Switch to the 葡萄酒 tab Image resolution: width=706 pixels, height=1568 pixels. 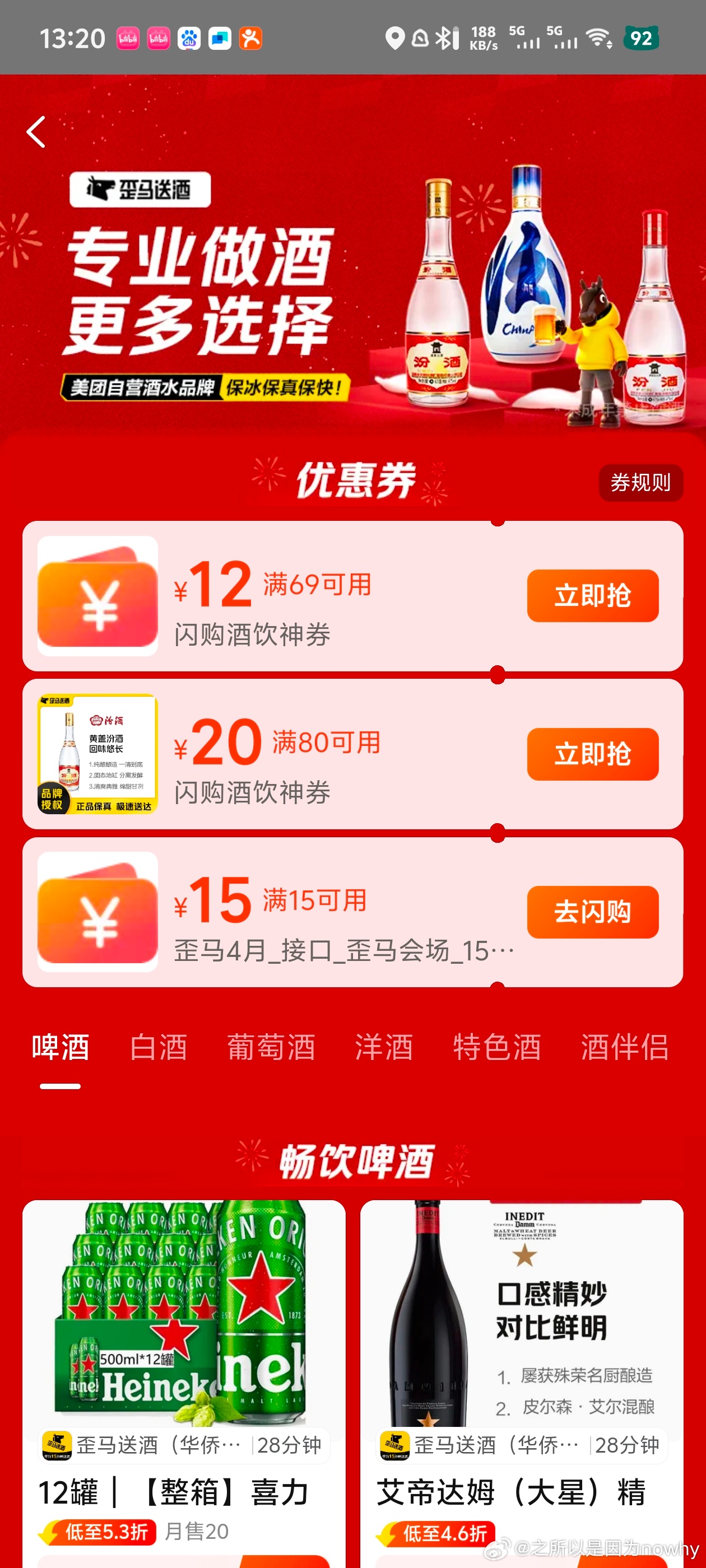[271, 1047]
